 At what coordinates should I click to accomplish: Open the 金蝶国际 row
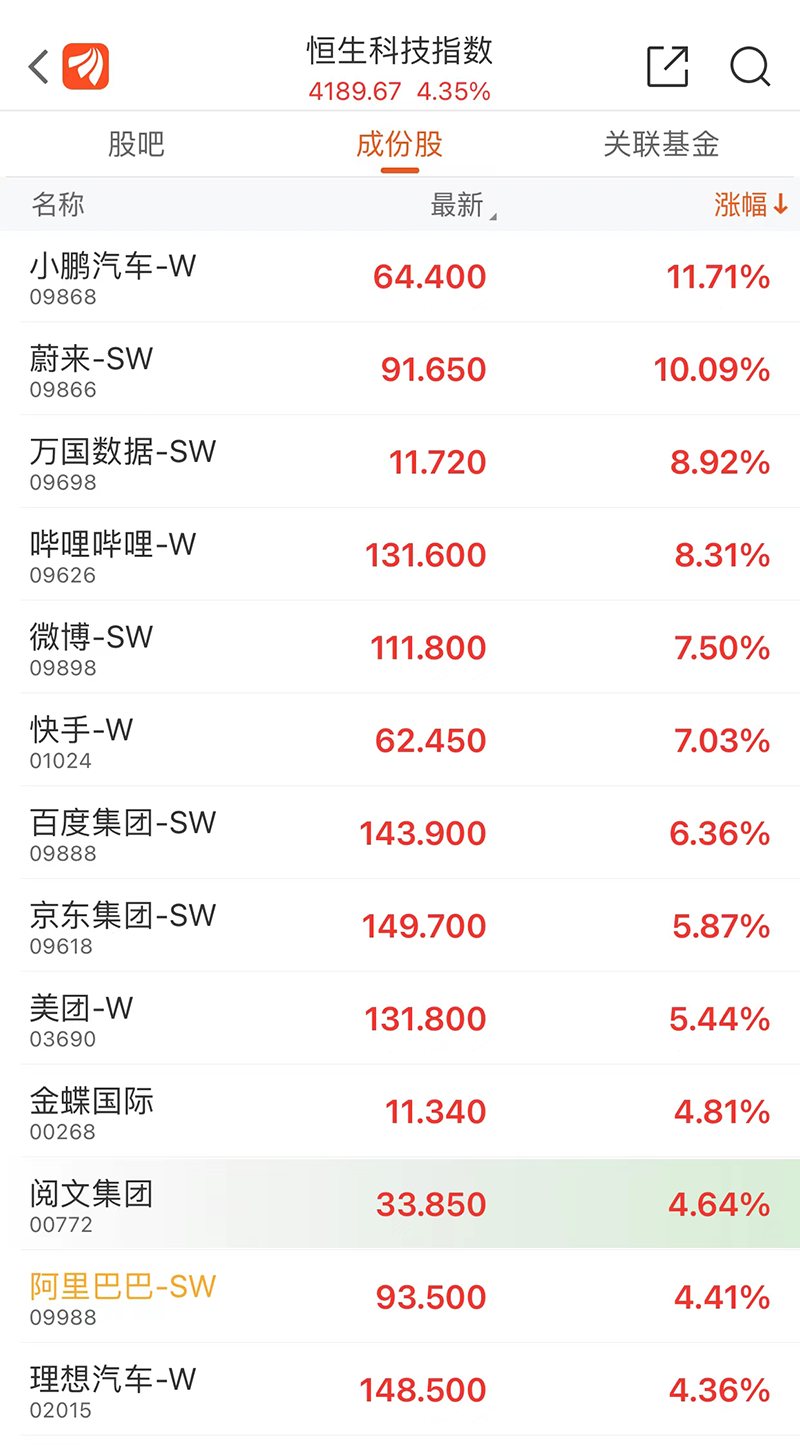(x=92, y=1112)
